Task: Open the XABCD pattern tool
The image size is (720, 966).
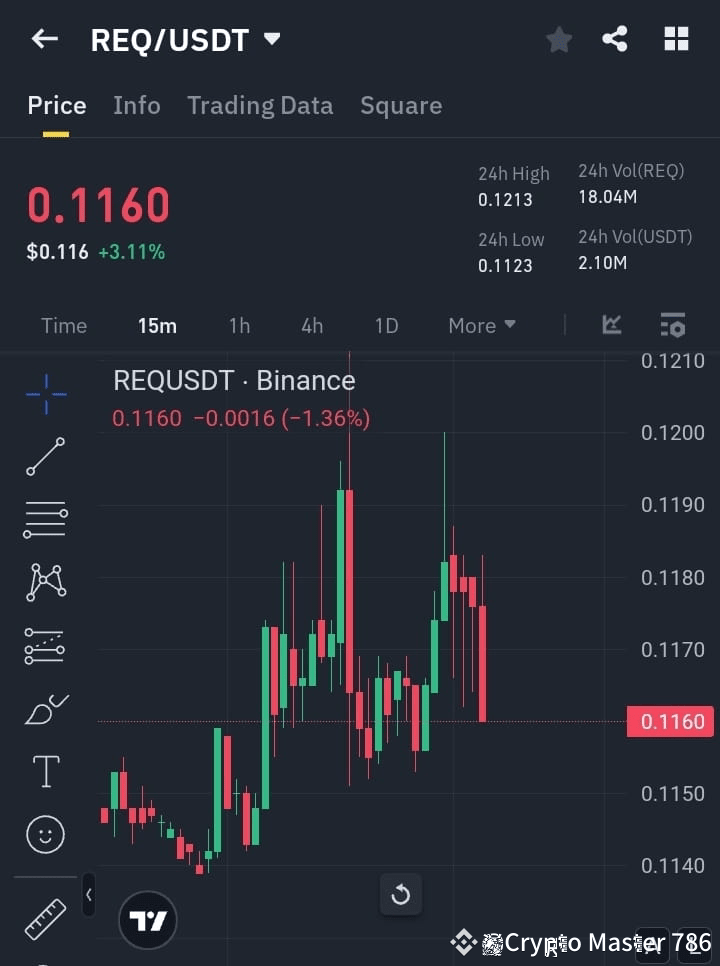Action: (44, 582)
